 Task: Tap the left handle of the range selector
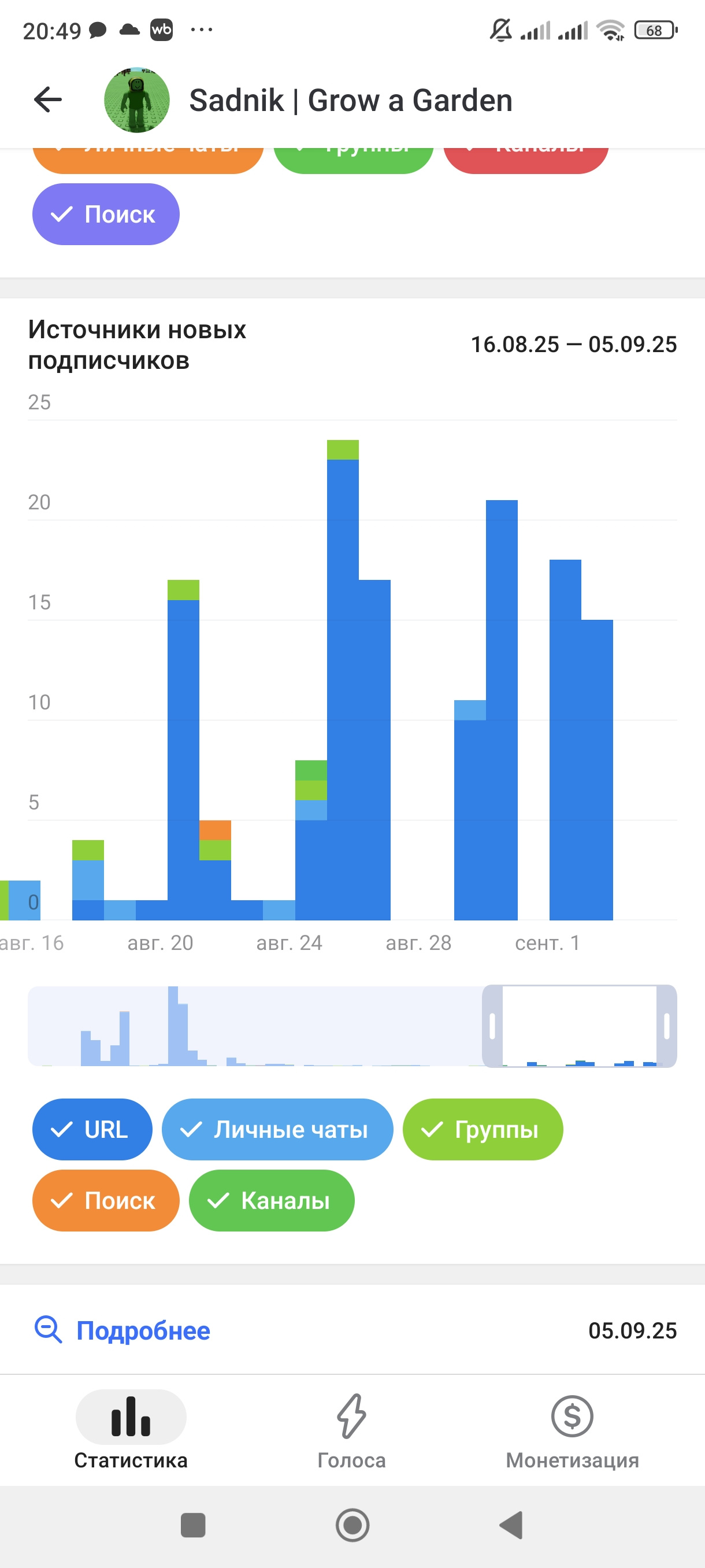pyautogui.click(x=492, y=1026)
